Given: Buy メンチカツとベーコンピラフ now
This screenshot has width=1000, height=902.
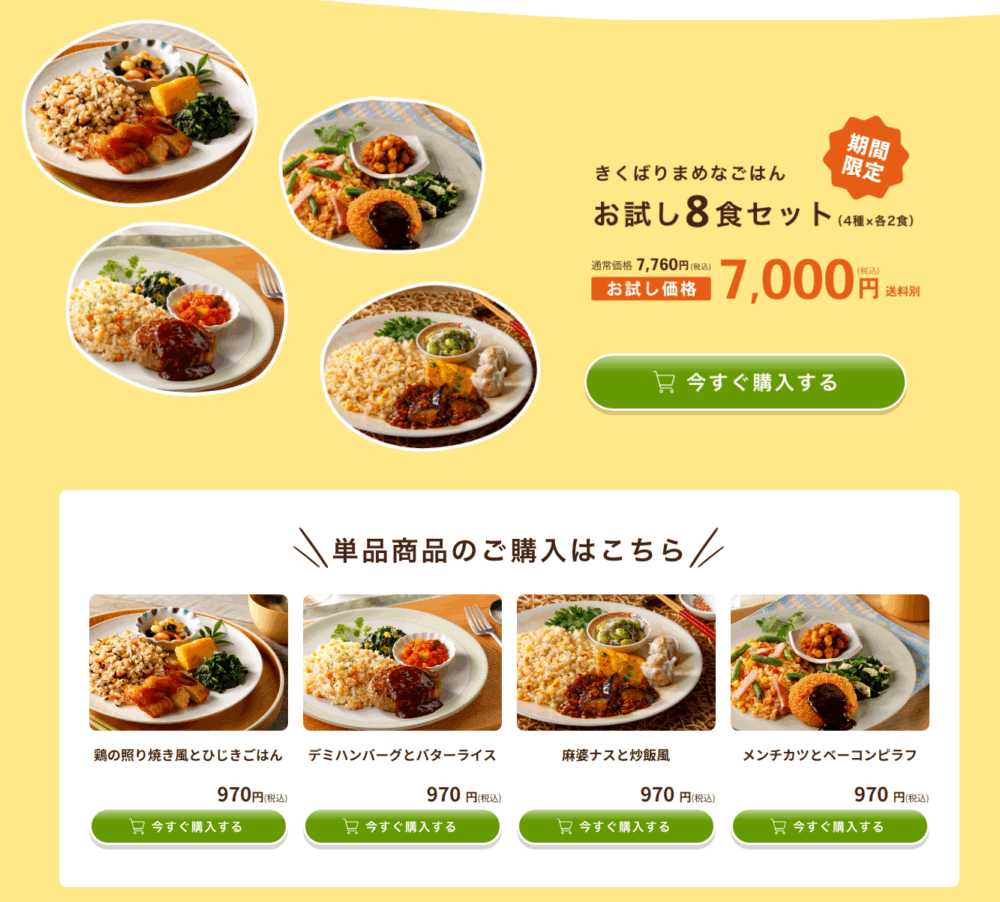Looking at the screenshot, I should pyautogui.click(x=830, y=827).
